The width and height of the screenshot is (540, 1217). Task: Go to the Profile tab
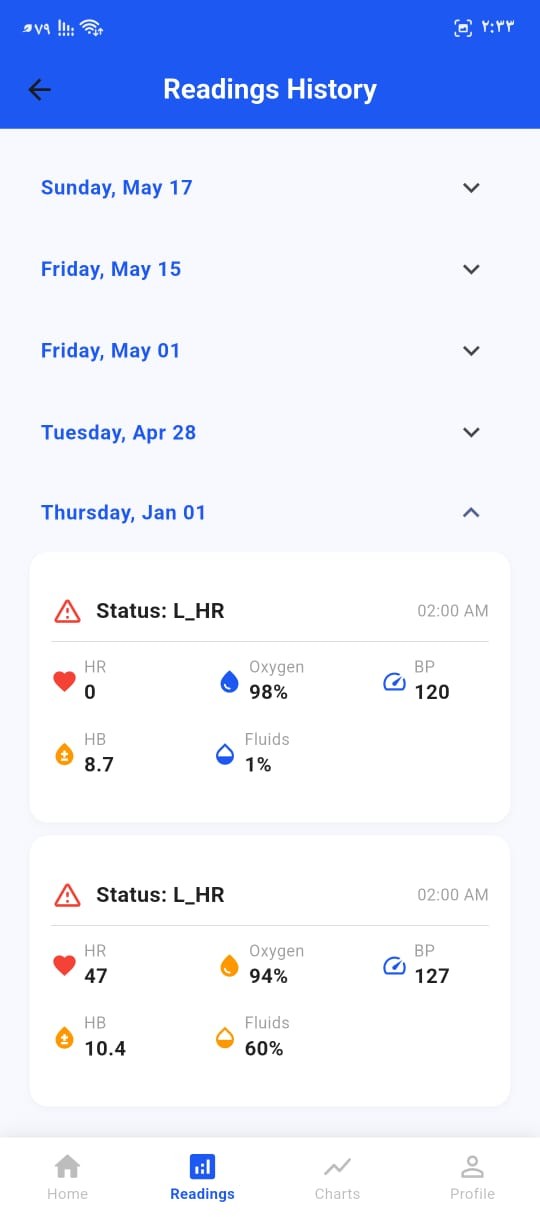472,1177
